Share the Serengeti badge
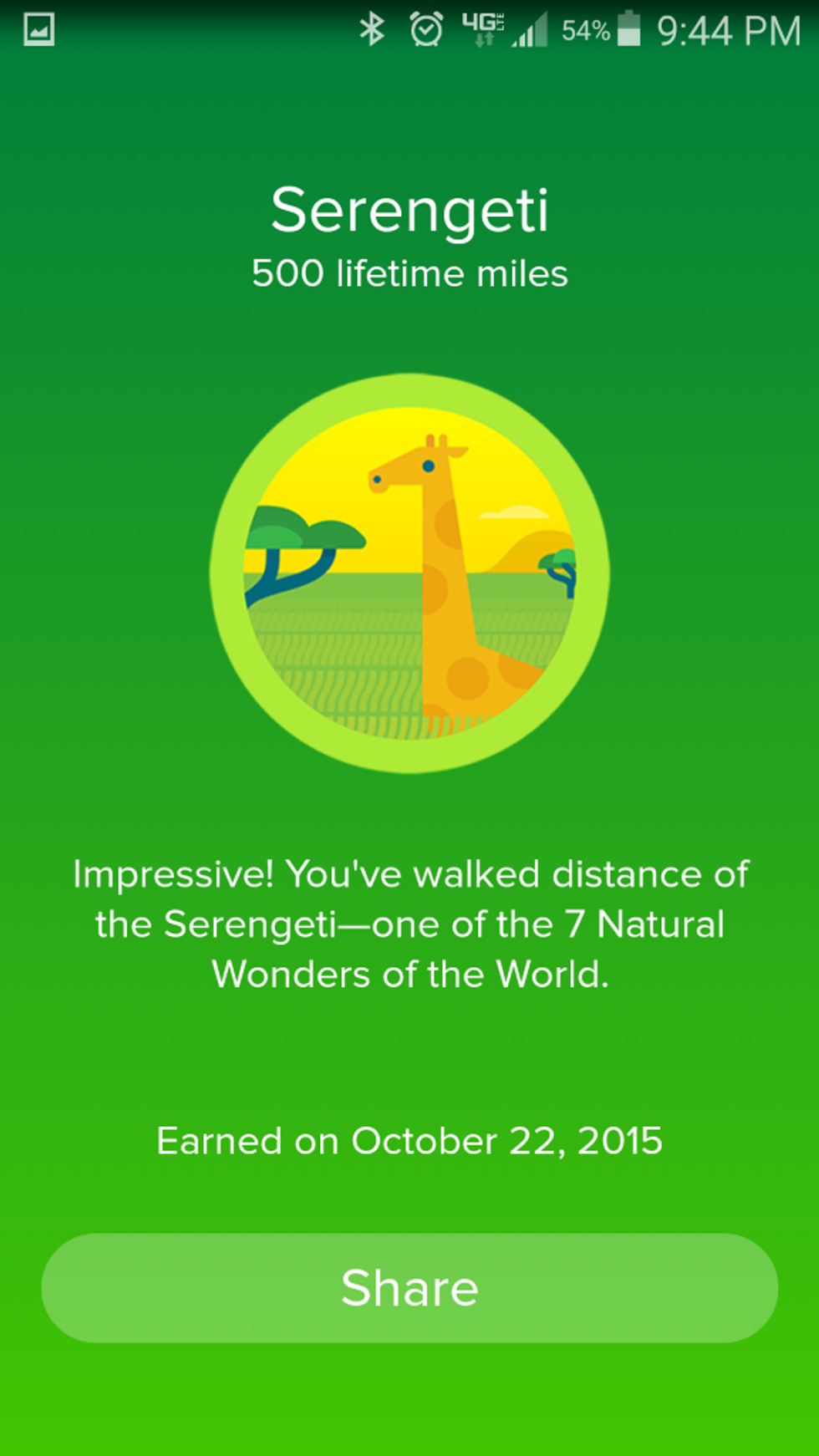Screen dimensions: 819x1456 coord(409,1287)
